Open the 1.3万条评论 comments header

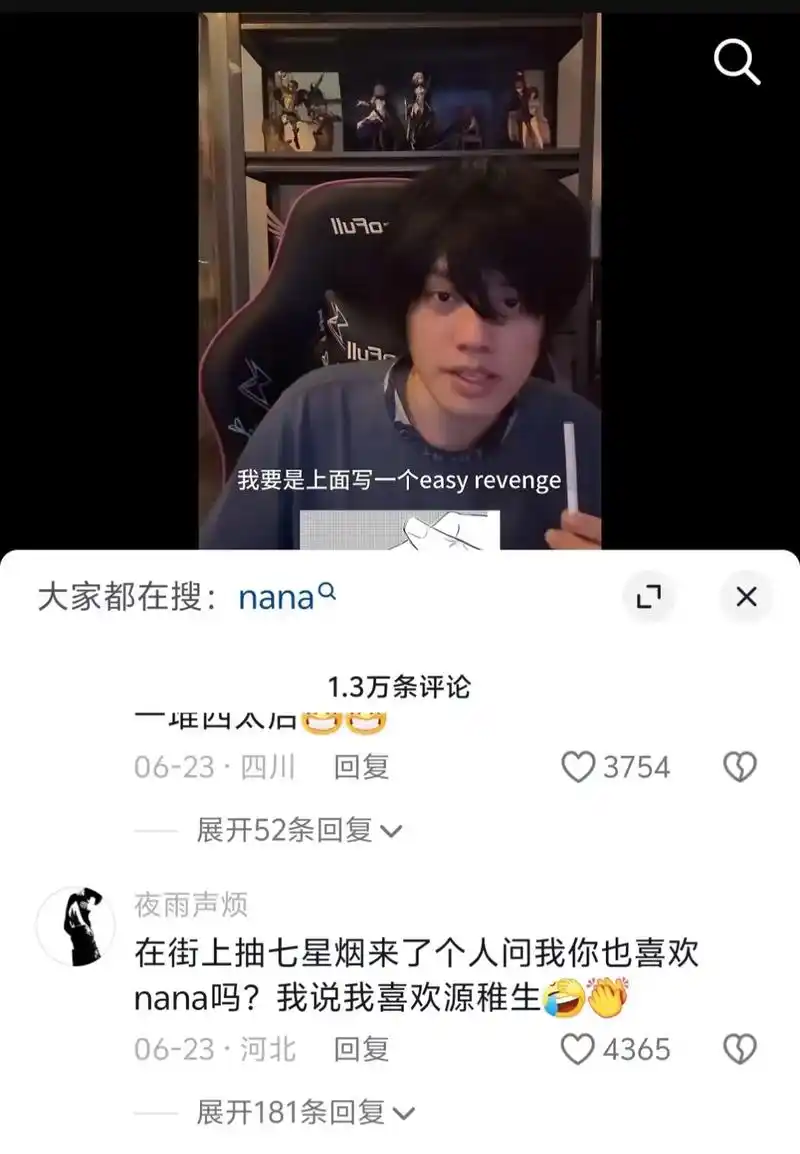400,687
